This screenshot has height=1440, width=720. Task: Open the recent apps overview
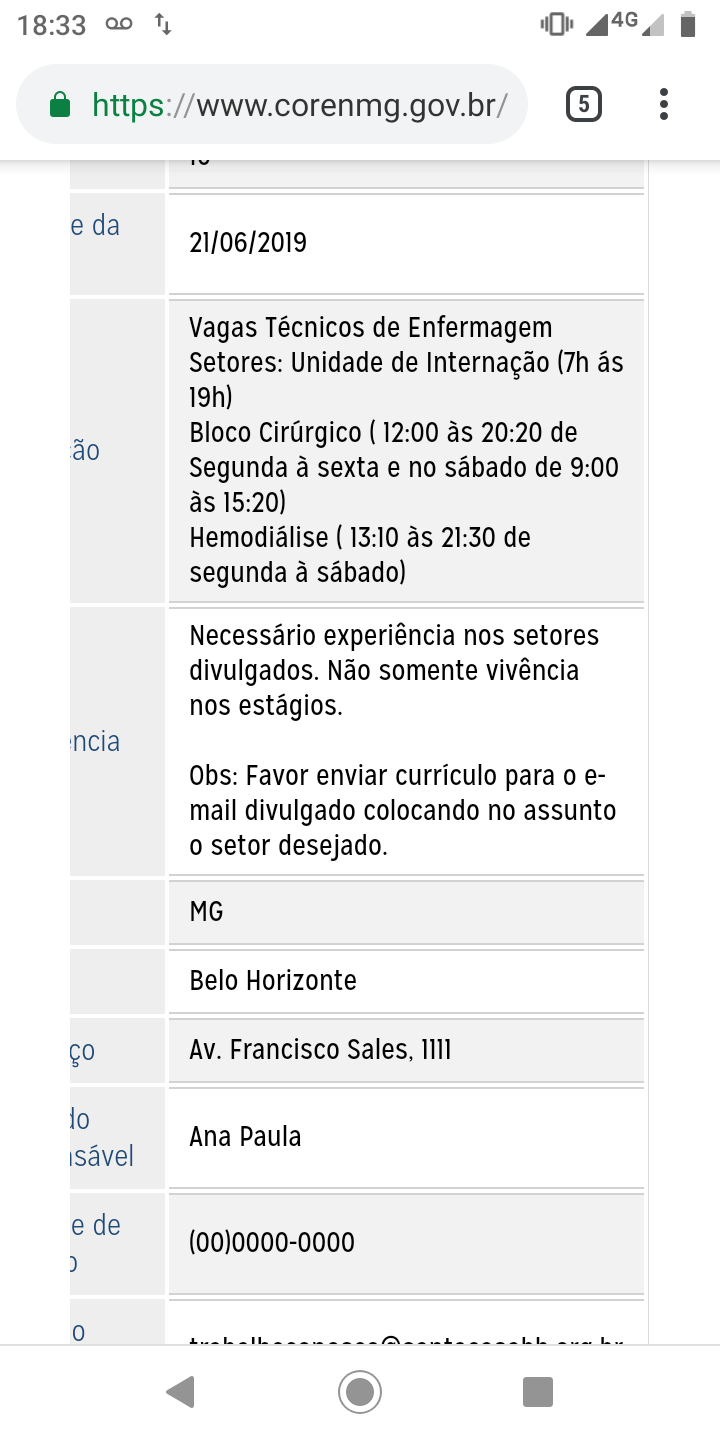tap(538, 1392)
